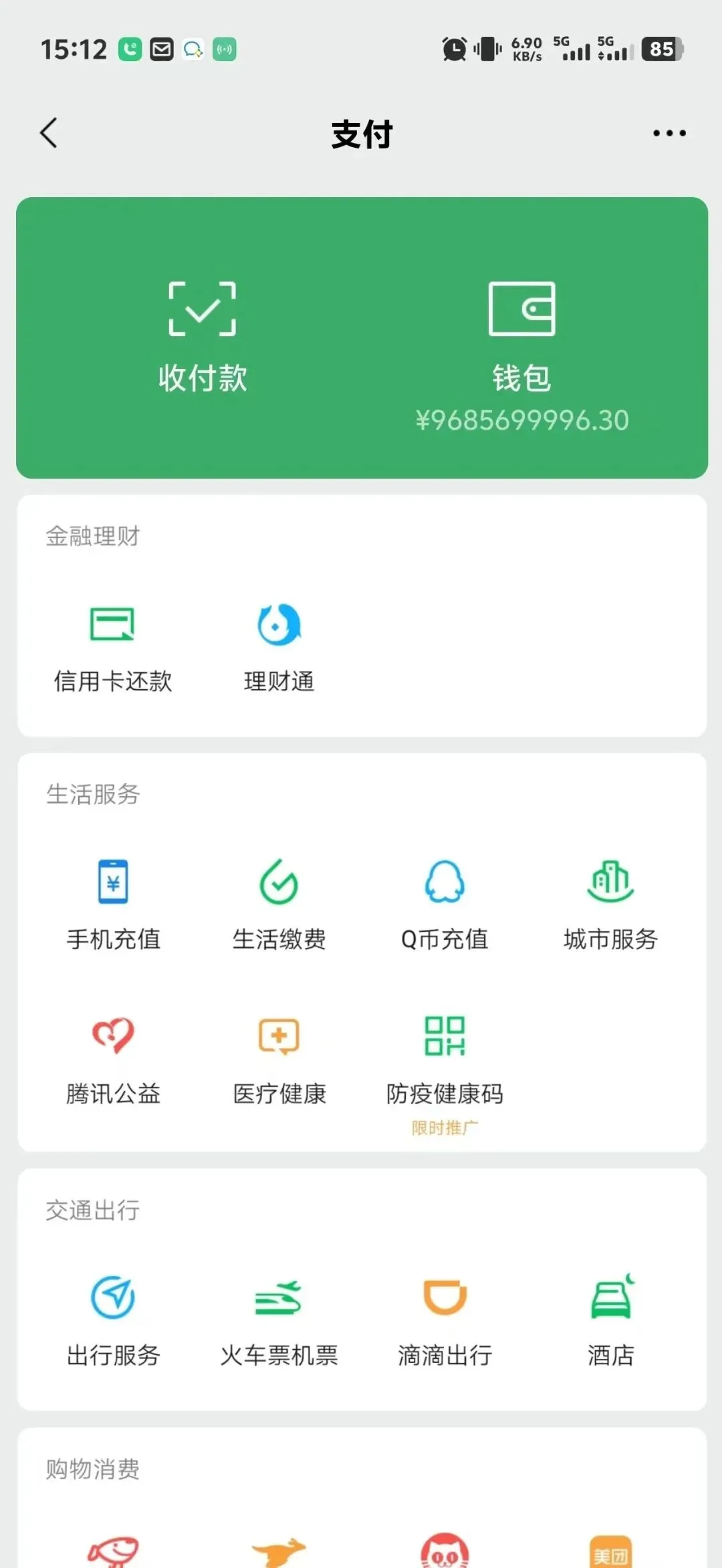
Task: Open 城市服务 city services
Action: pos(610,905)
